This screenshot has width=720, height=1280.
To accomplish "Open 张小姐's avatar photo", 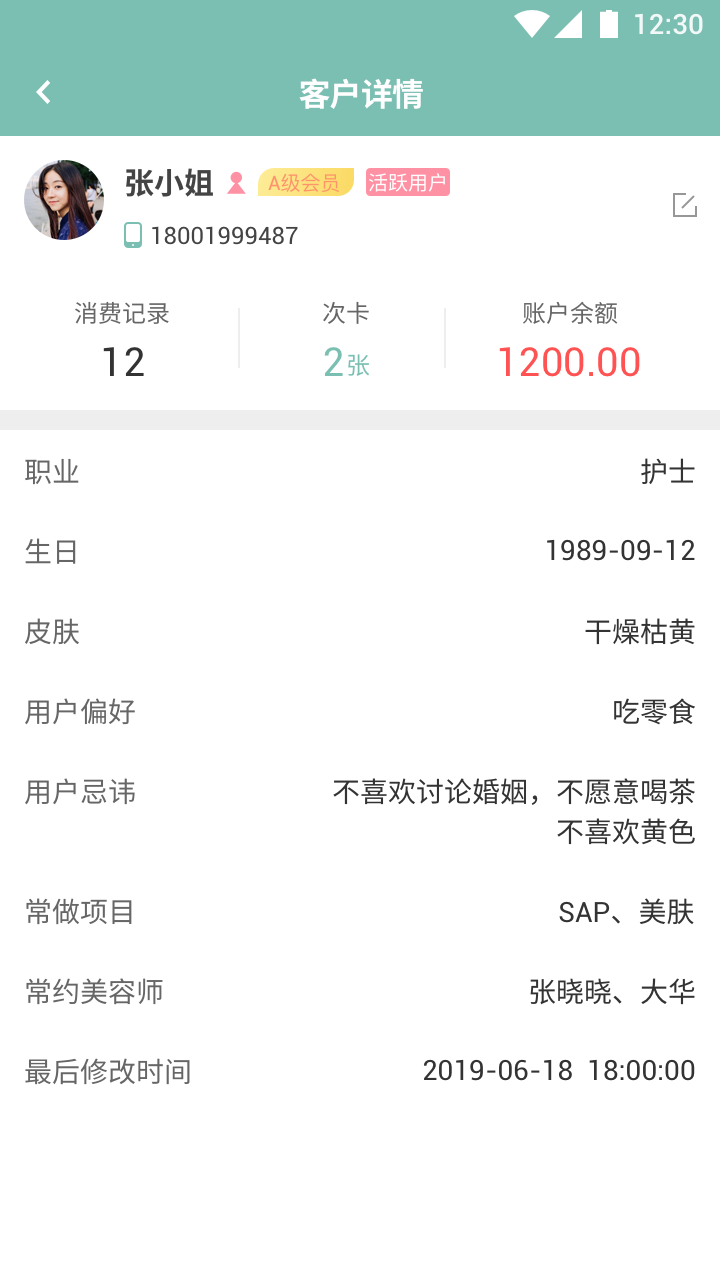I will (x=64, y=200).
